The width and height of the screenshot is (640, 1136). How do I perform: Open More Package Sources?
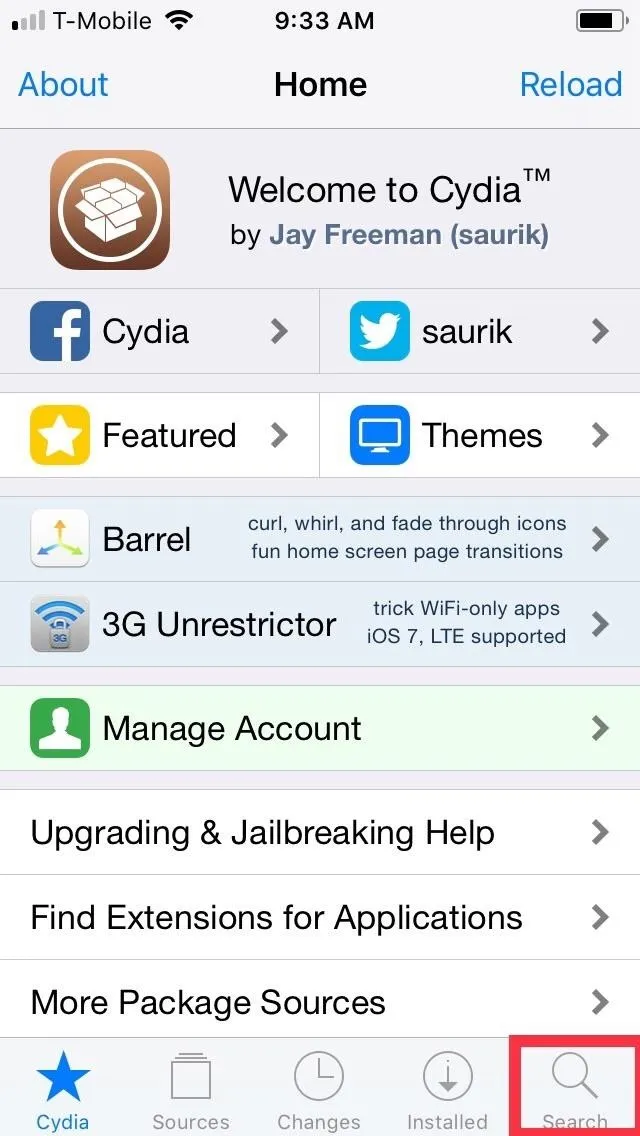click(320, 1002)
